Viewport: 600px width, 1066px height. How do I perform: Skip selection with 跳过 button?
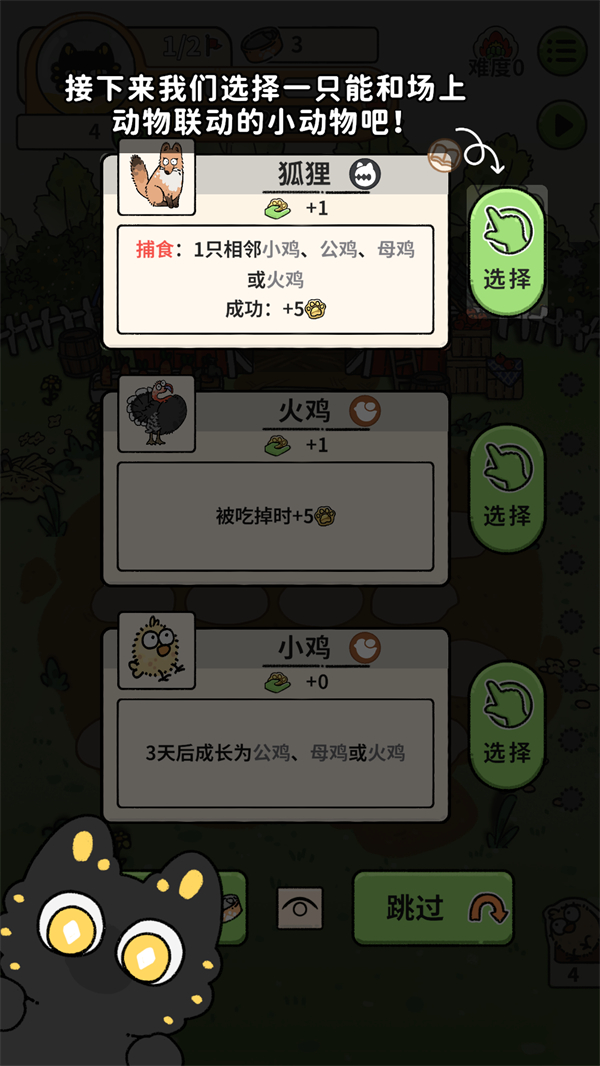433,908
